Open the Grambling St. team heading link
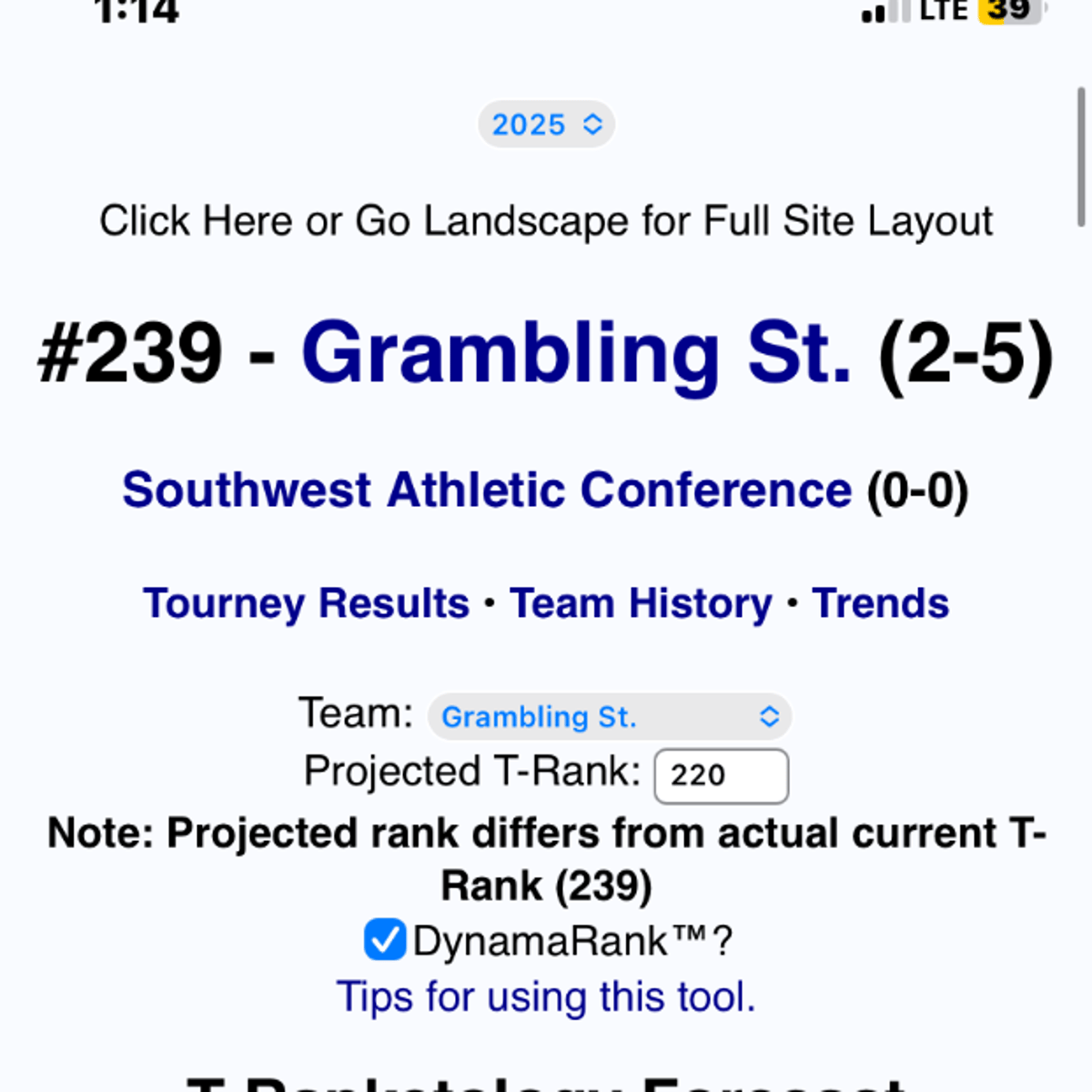This screenshot has width=1092, height=1092. [576, 353]
